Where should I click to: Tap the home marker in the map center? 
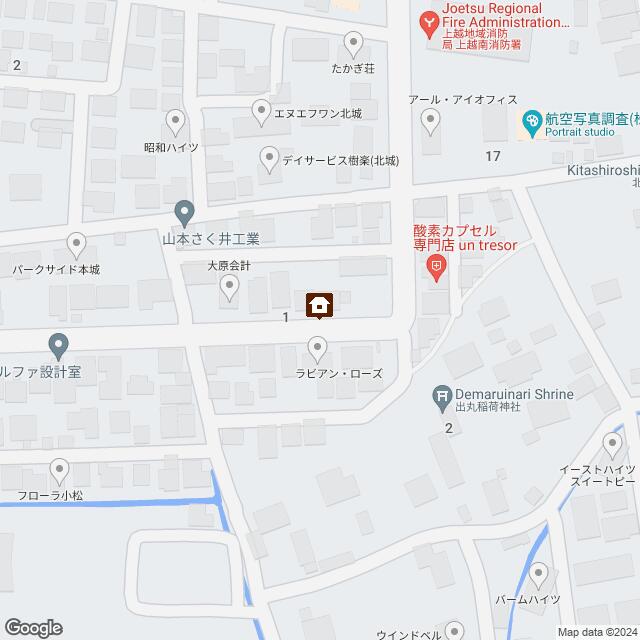pyautogui.click(x=320, y=304)
